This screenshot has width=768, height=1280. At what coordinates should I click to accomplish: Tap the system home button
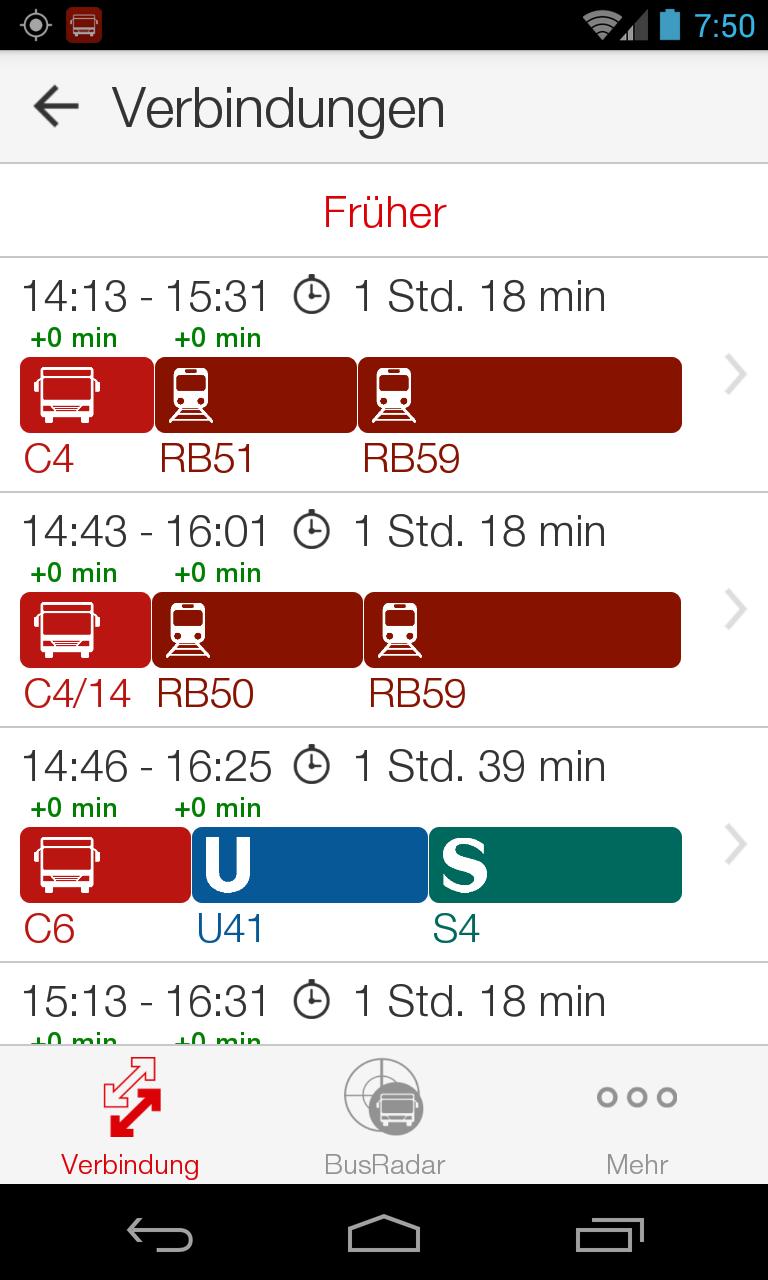click(384, 1234)
